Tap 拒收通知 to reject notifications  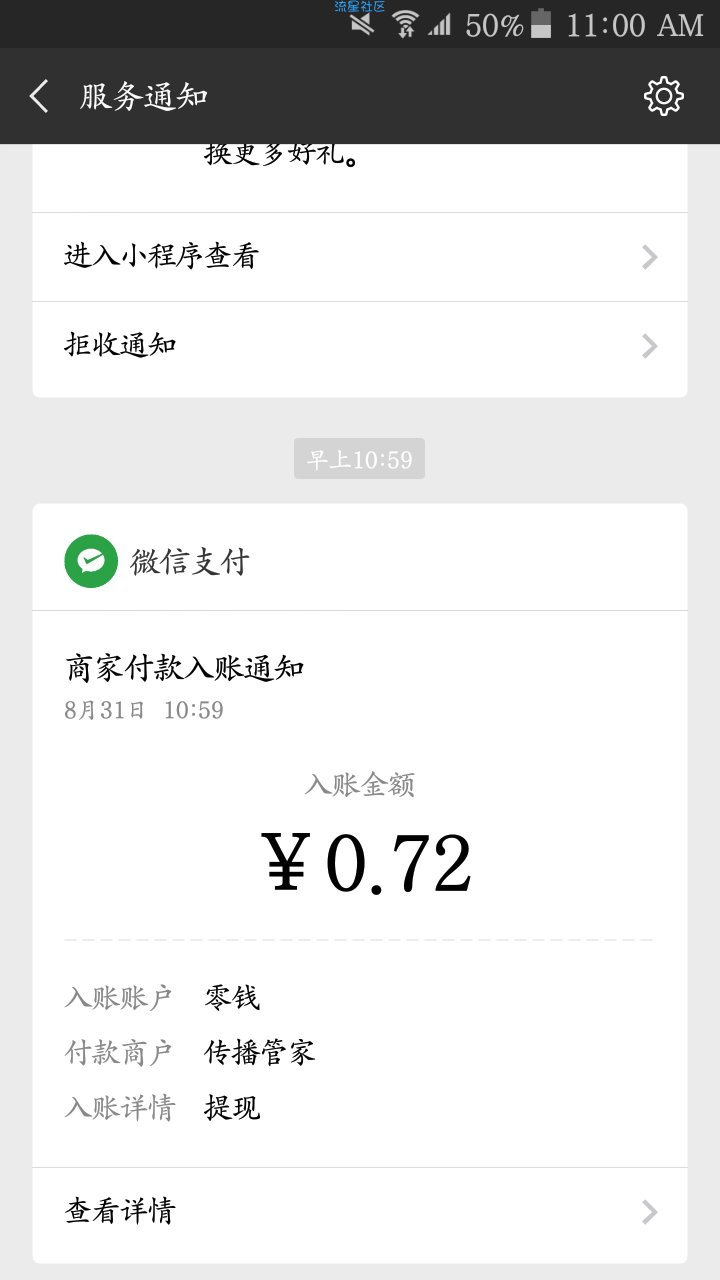point(360,346)
